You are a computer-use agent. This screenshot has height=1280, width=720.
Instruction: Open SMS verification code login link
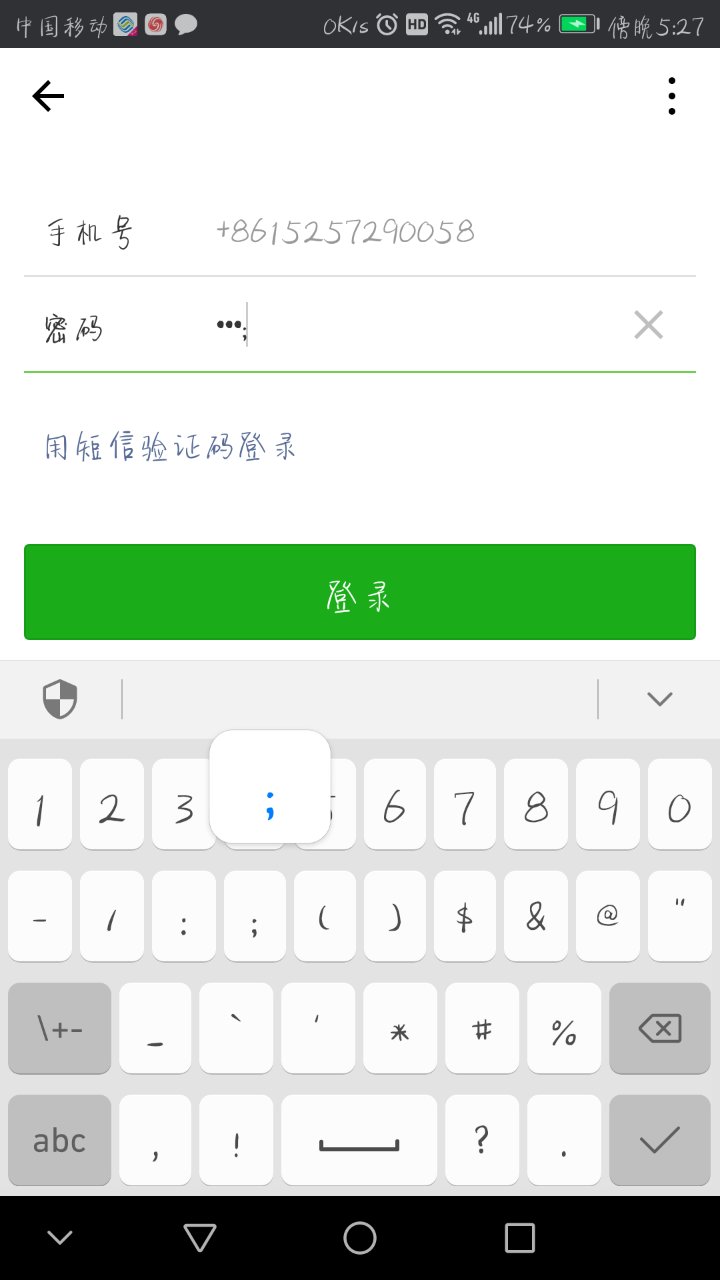168,446
